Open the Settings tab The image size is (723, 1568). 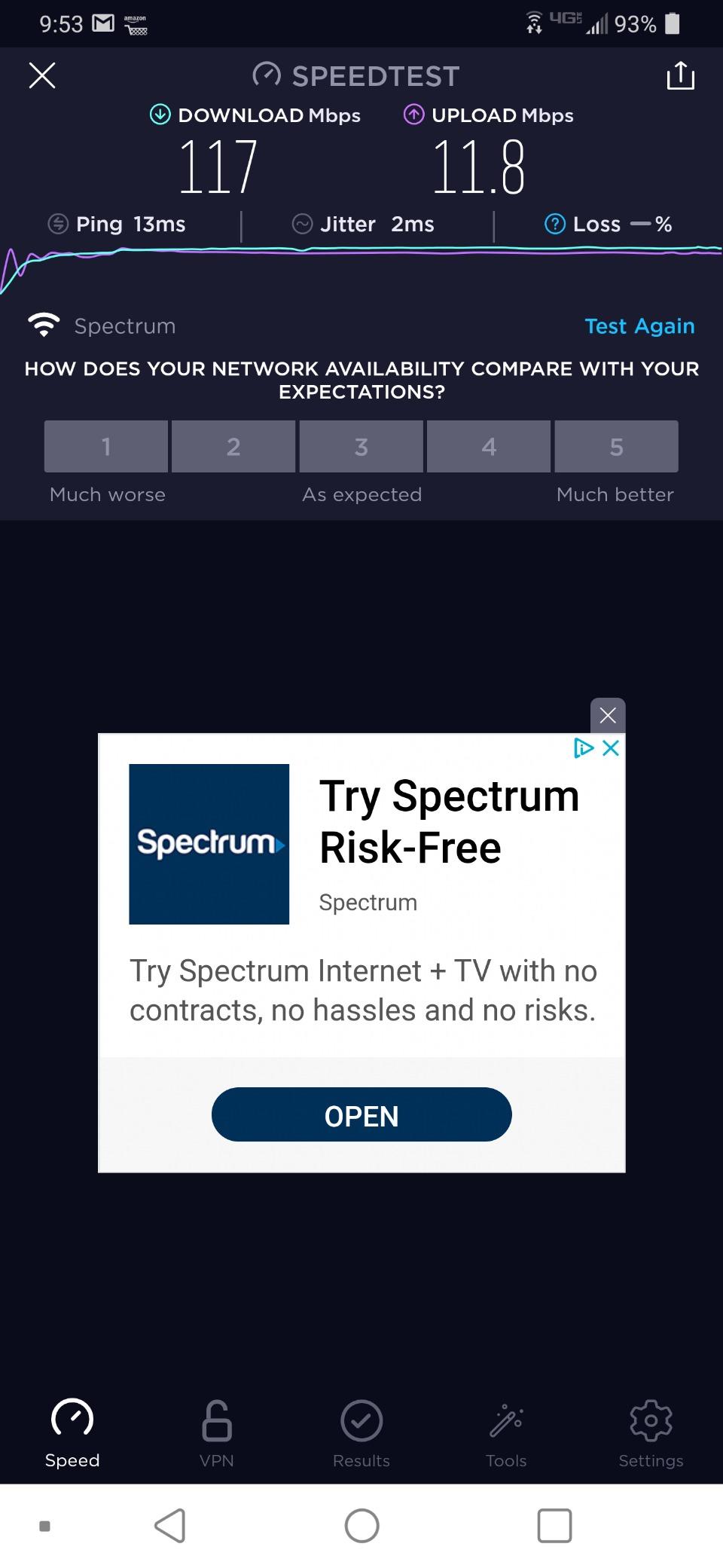point(651,1433)
